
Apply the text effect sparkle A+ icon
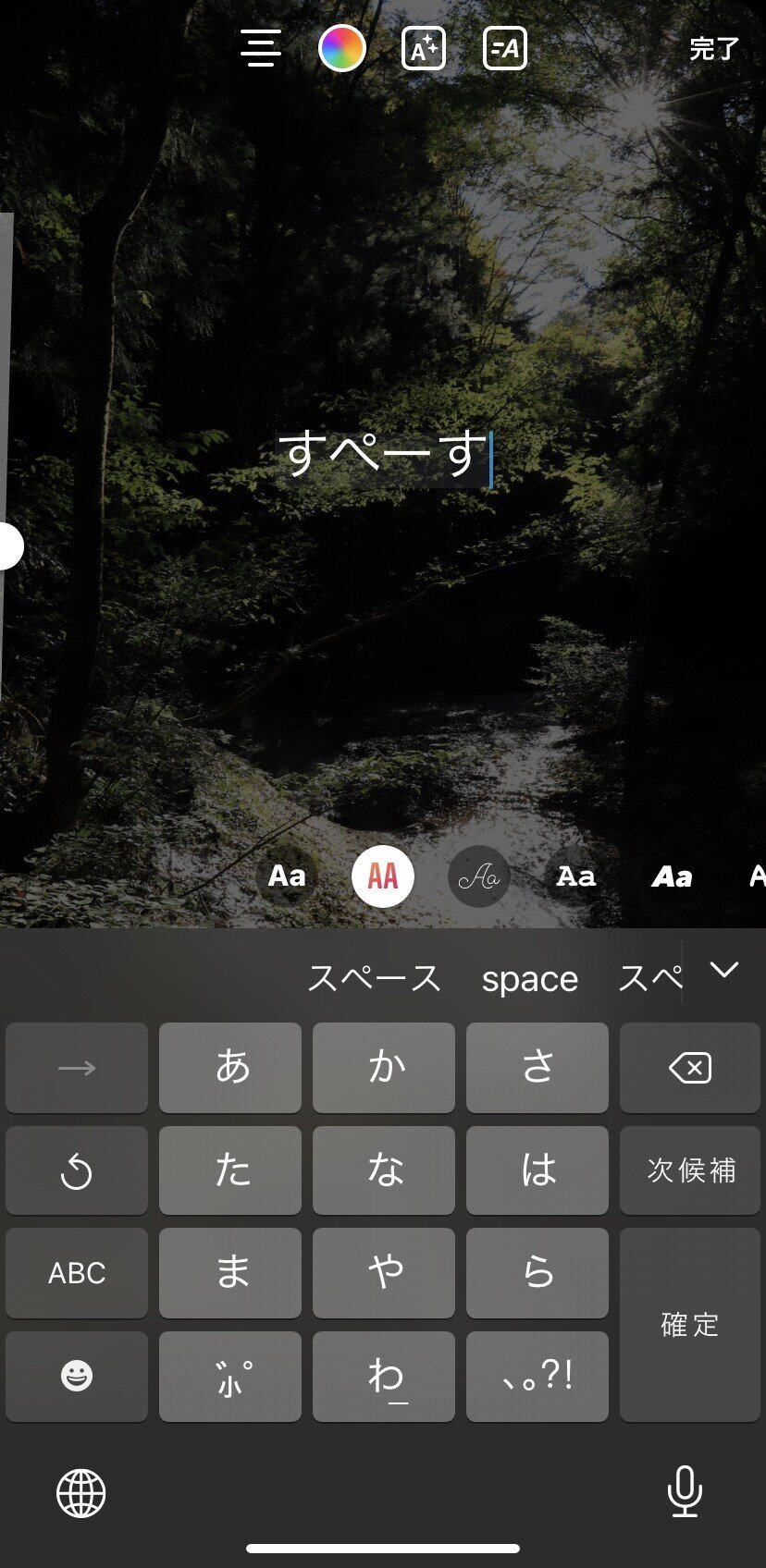pos(423,48)
